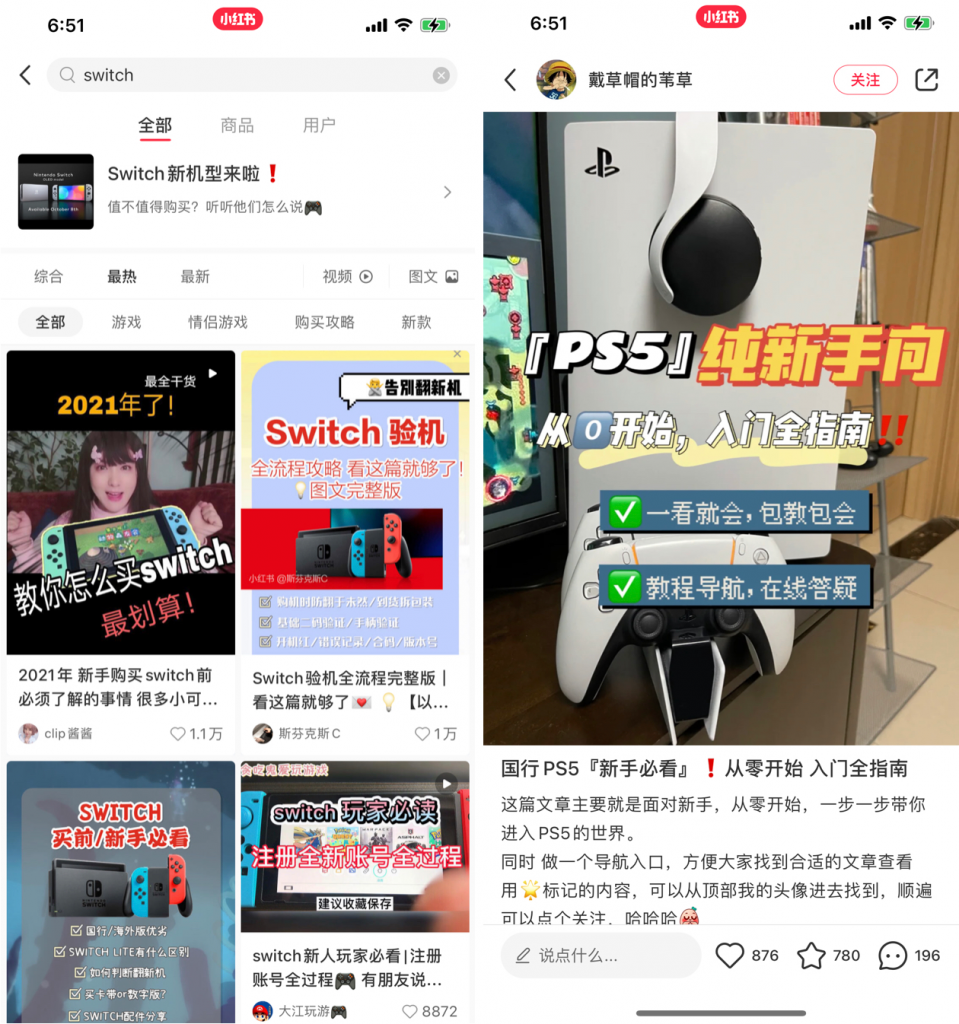Filter results to 图文 only
This screenshot has width=959, height=1024.
pos(433,277)
